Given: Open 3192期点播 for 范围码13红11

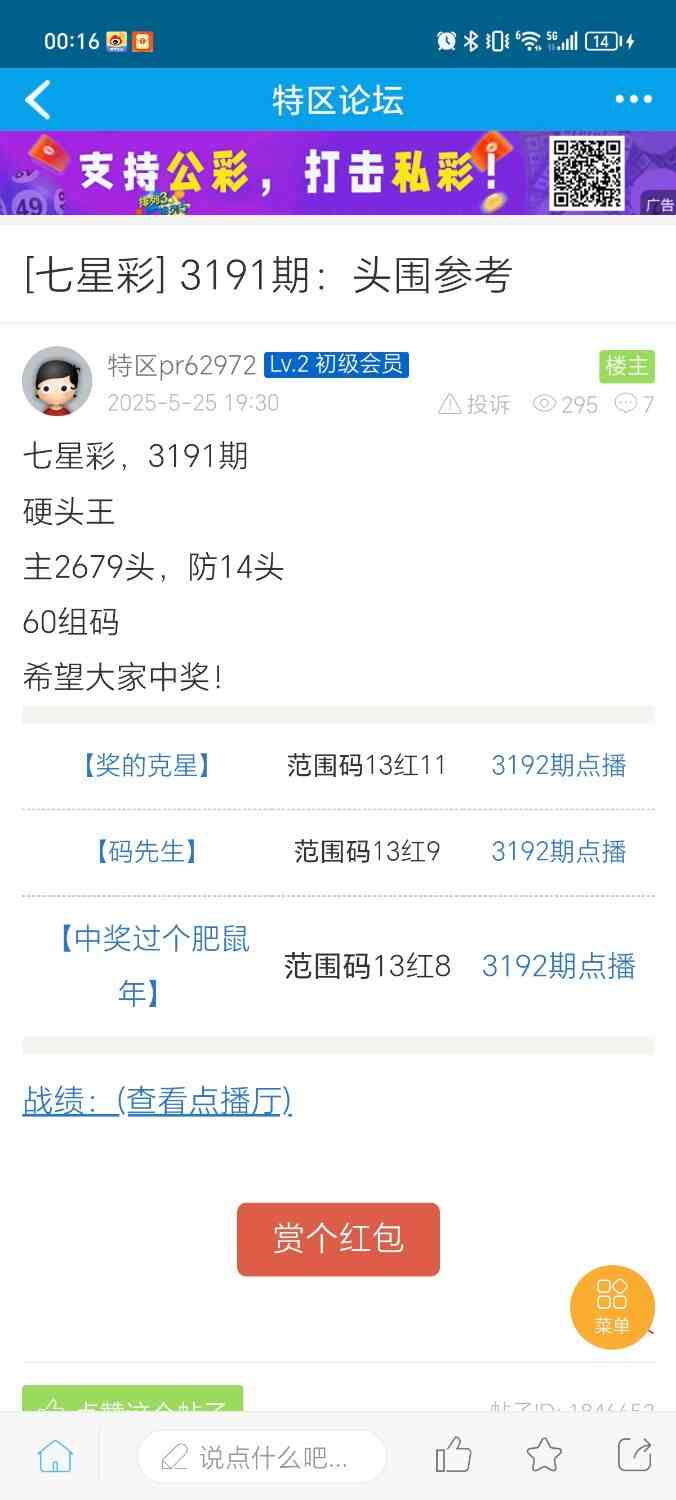Looking at the screenshot, I should (558, 766).
